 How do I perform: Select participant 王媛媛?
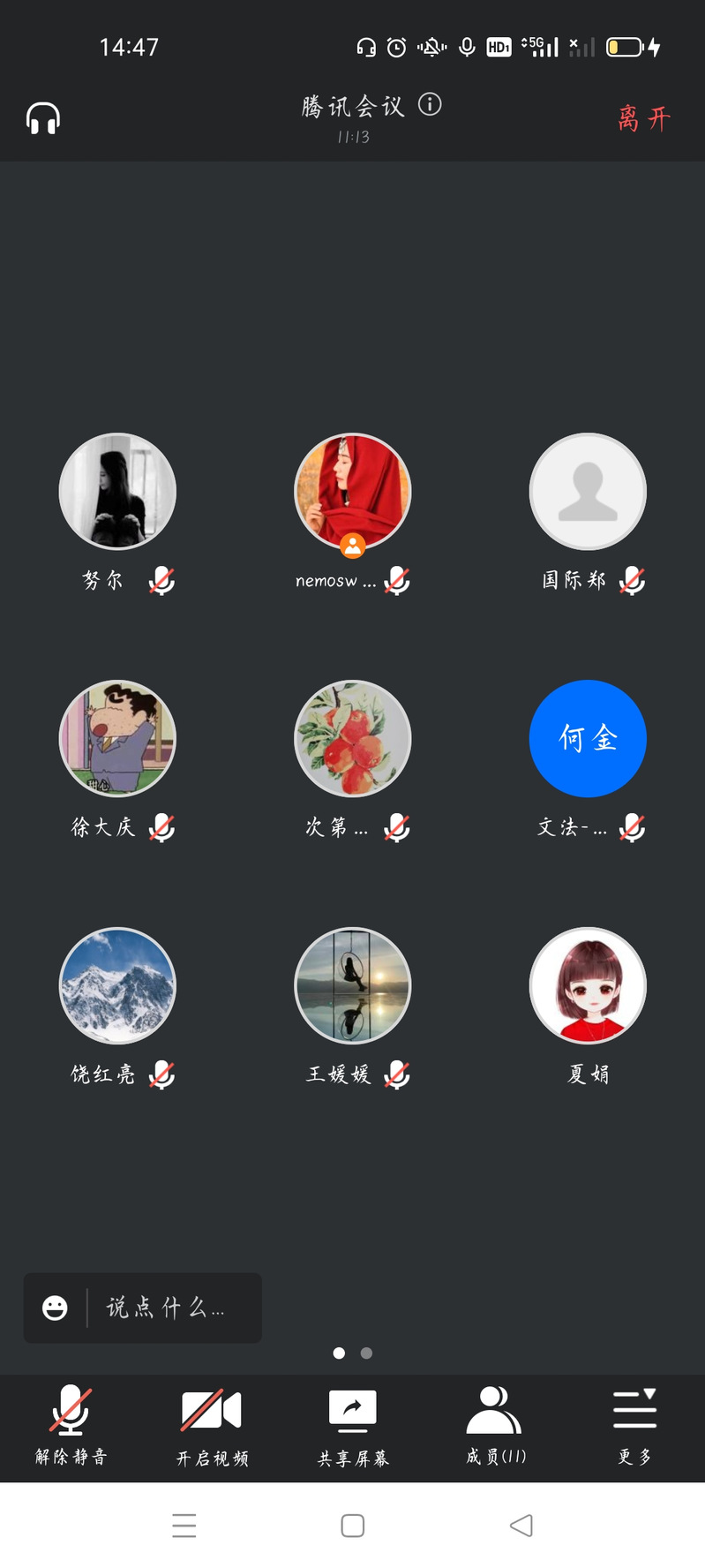(x=352, y=986)
